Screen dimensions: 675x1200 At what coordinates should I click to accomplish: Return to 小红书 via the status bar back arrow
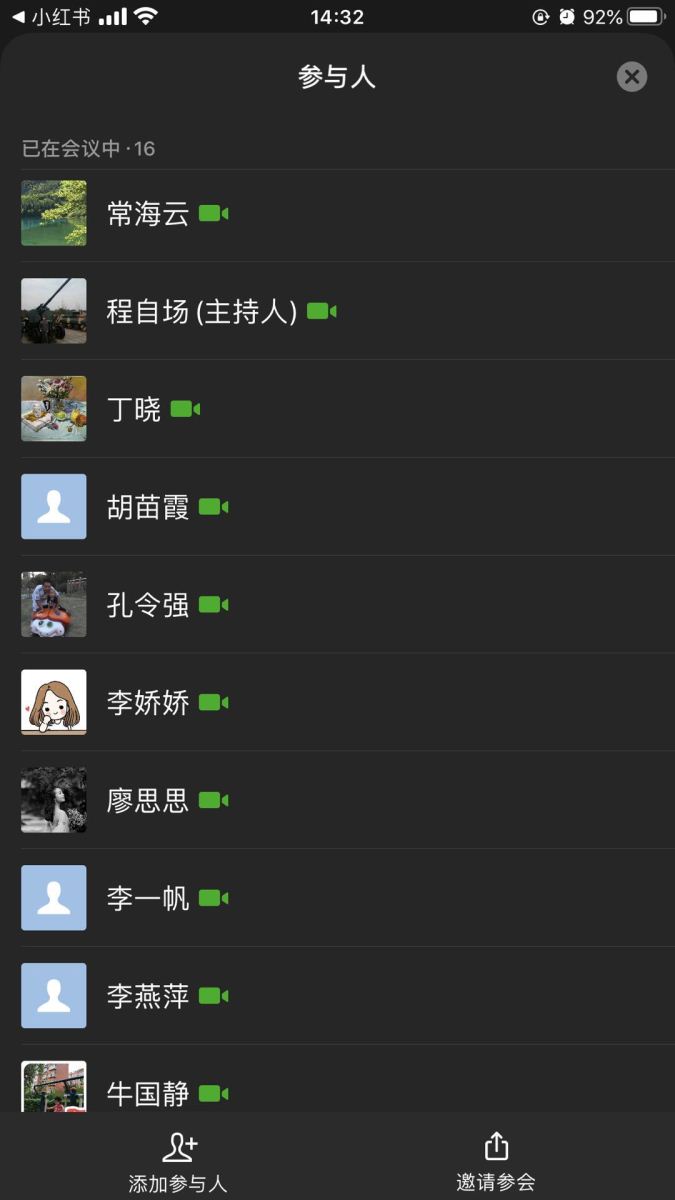(x=50, y=17)
